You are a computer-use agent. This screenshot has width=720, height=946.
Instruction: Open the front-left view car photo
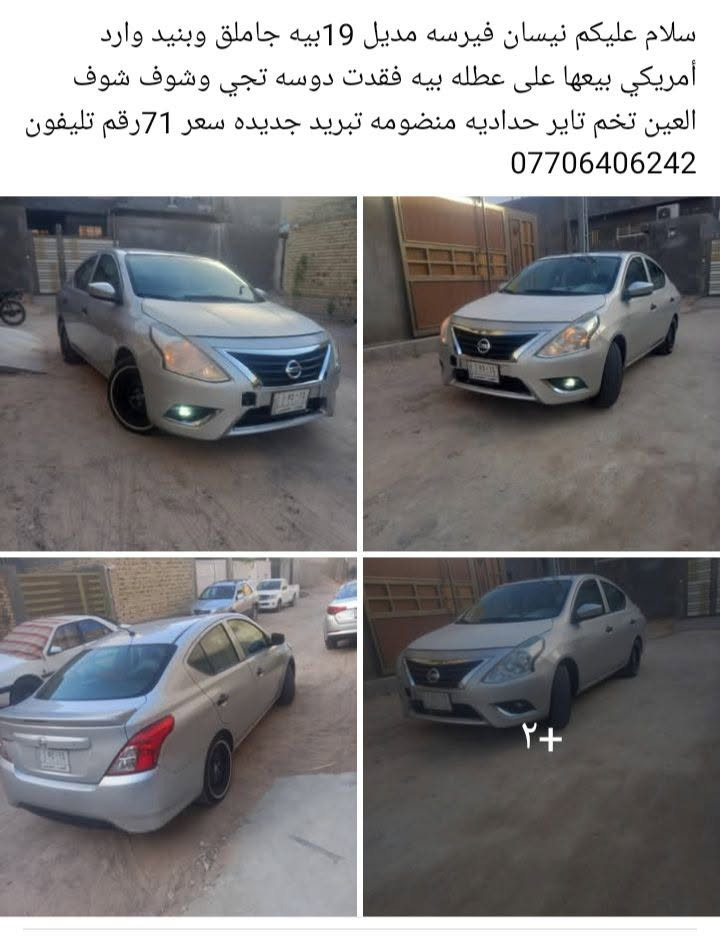[x=178, y=373]
